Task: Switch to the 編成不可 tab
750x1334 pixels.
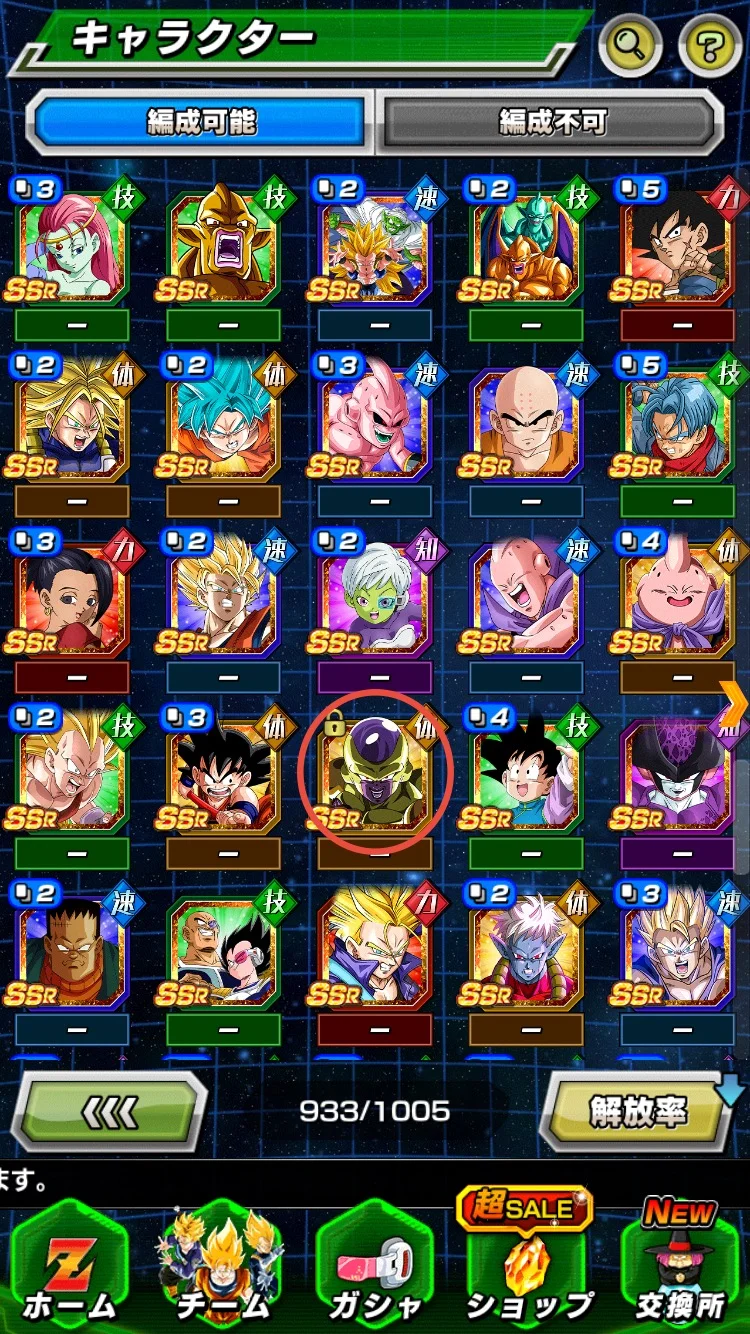Action: pyautogui.click(x=552, y=122)
